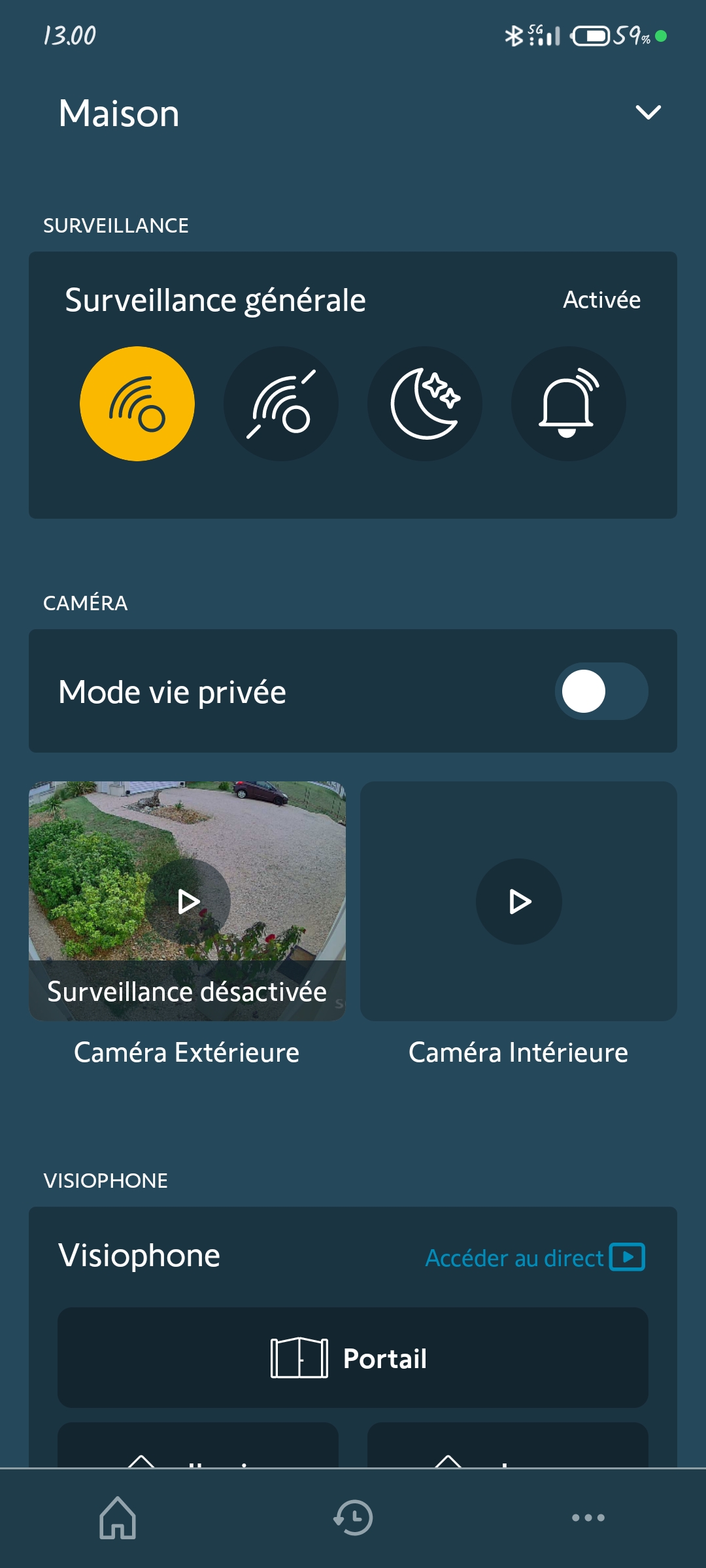Expand the Maison home dropdown
706x1568 pixels.
coord(648,112)
